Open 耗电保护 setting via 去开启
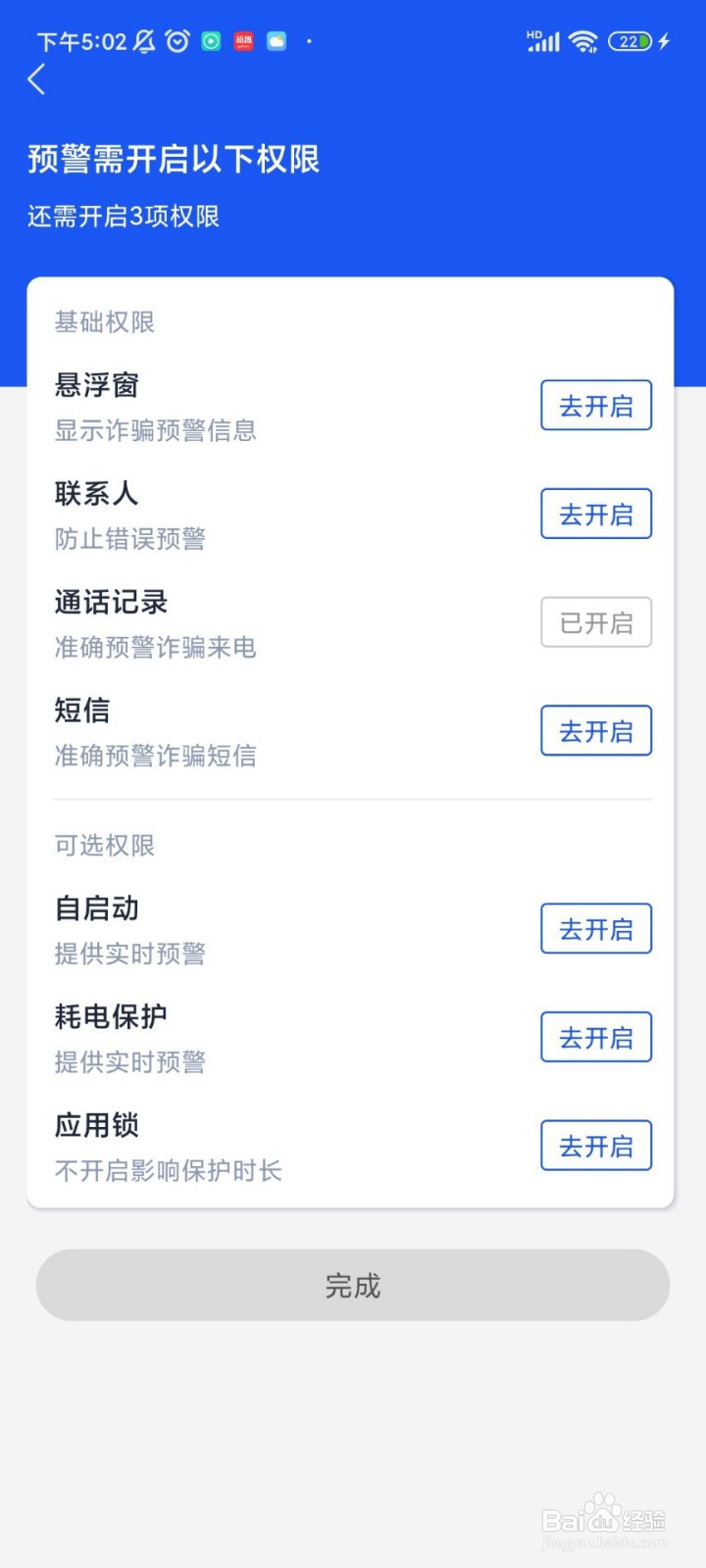The height and width of the screenshot is (1568, 706). point(596,1038)
